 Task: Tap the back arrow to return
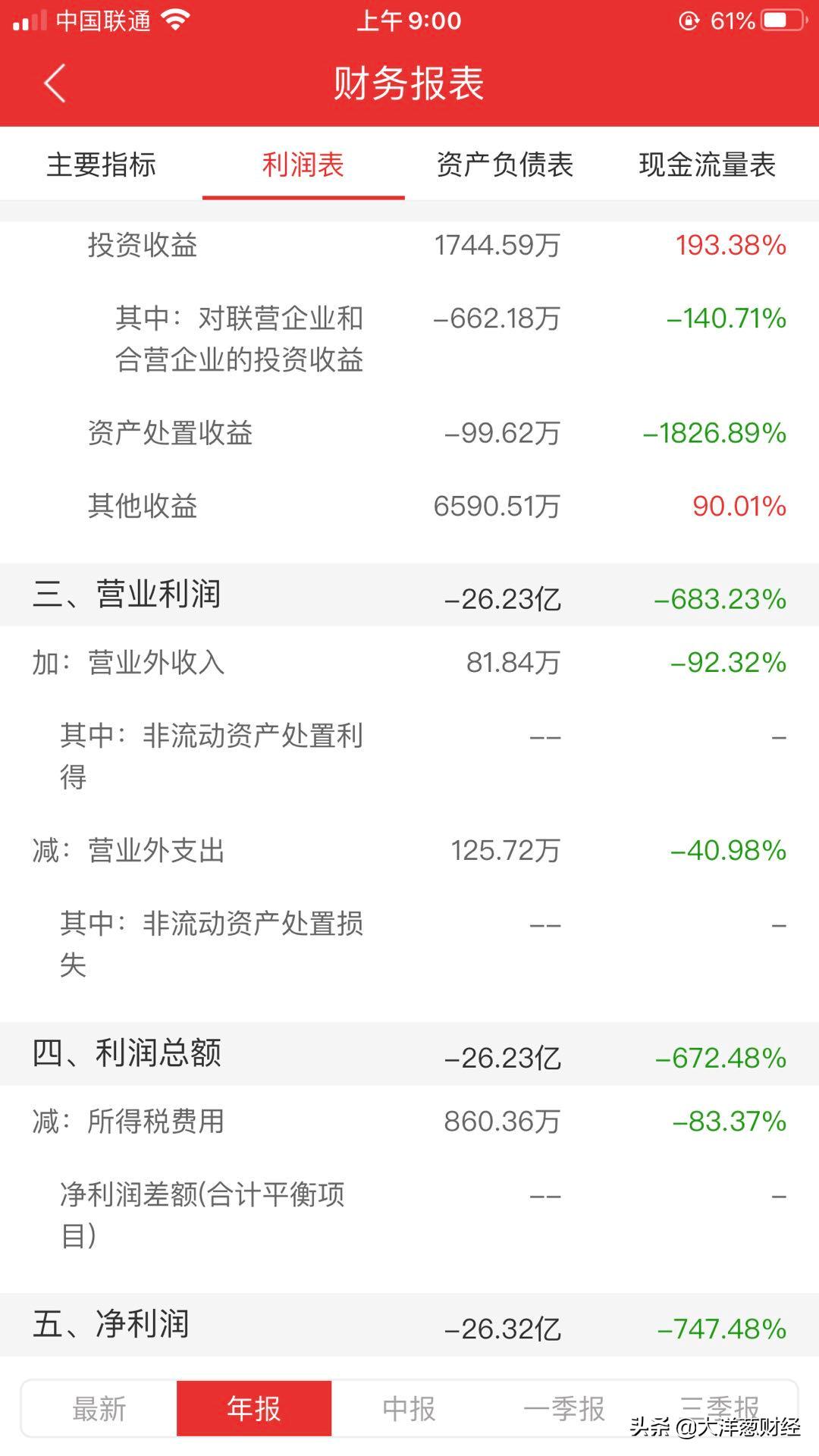point(55,84)
